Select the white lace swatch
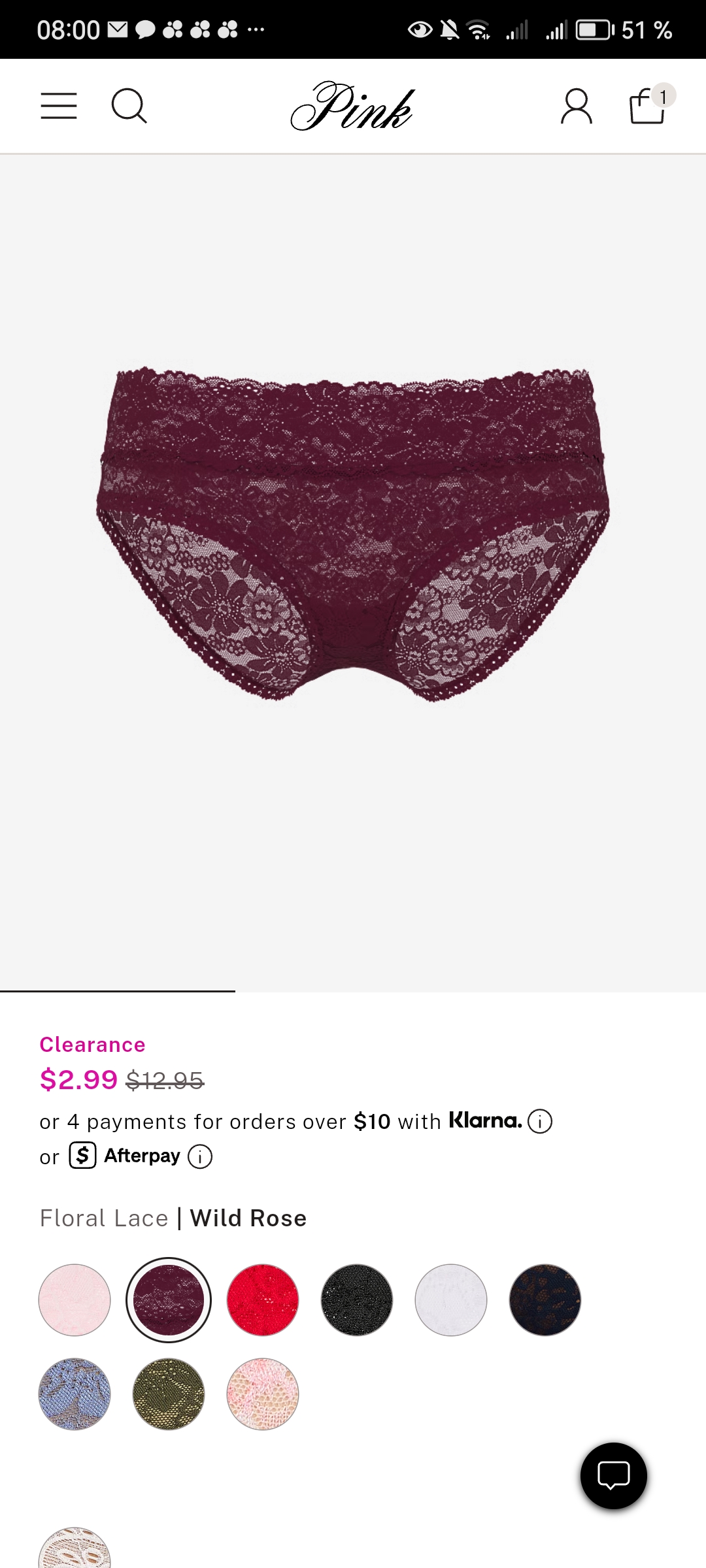This screenshot has height=1568, width=706. click(x=451, y=1300)
